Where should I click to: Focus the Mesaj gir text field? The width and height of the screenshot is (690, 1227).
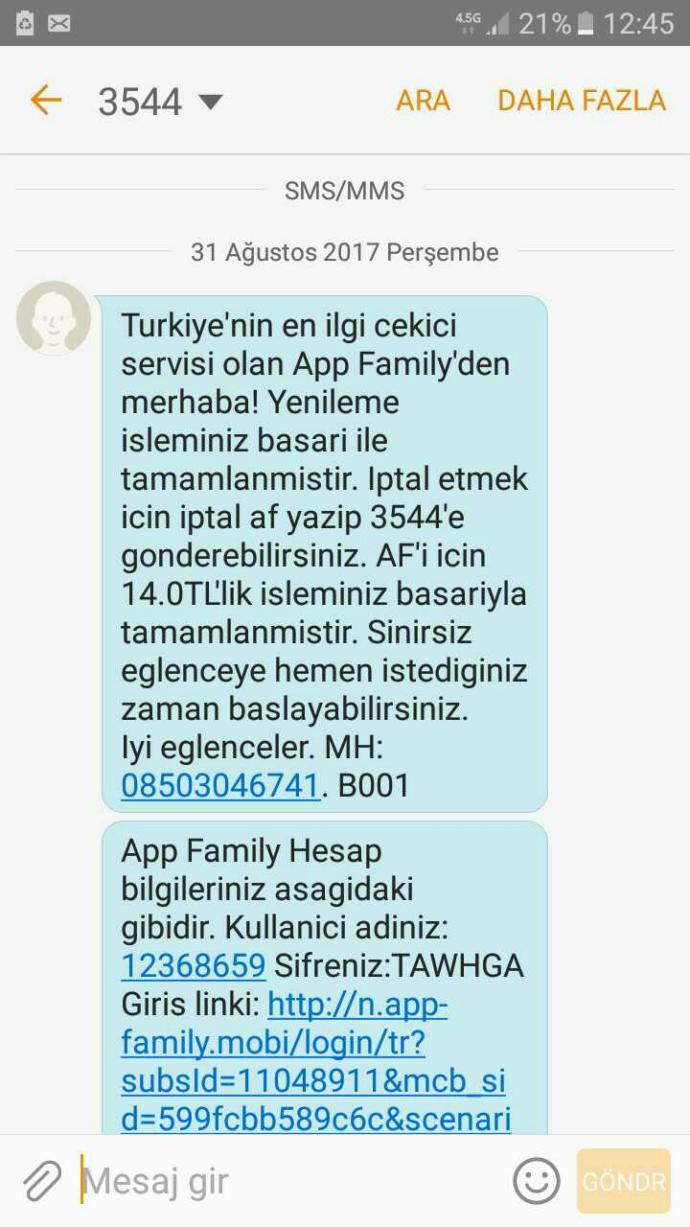click(290, 1181)
